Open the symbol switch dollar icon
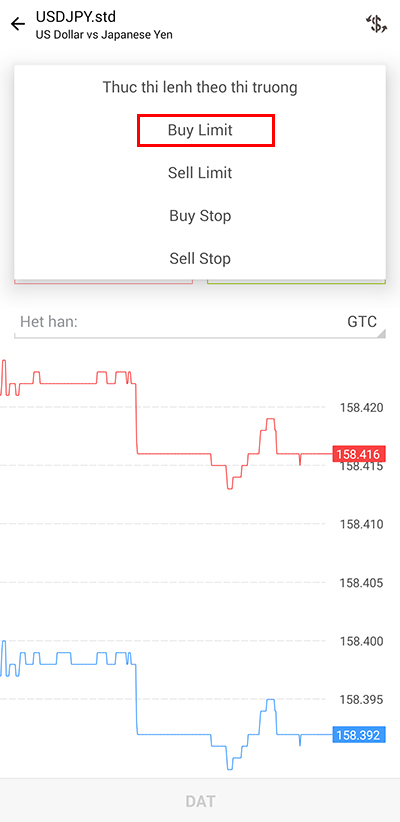The height and width of the screenshot is (822, 400). coord(376,24)
